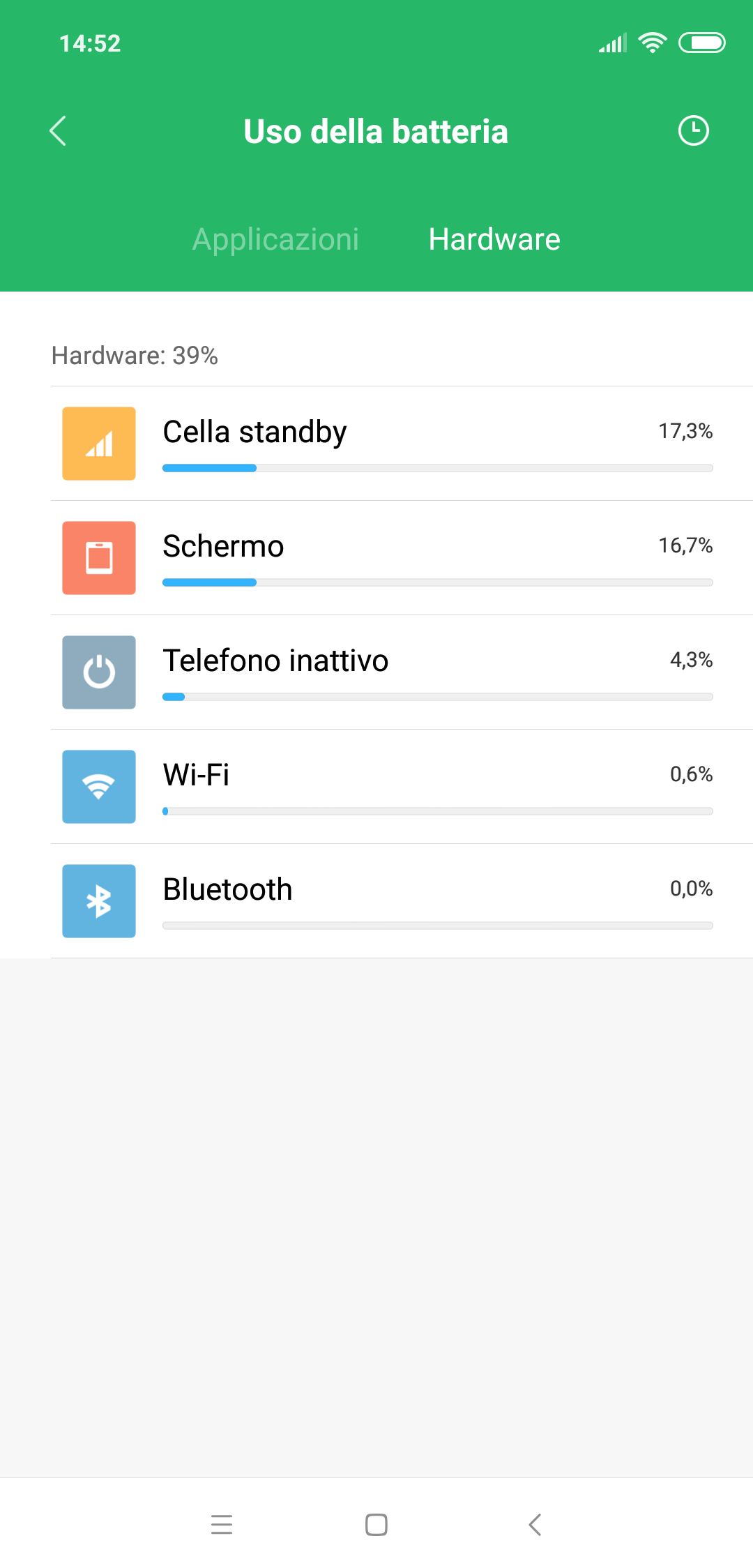Open Schermo battery usage details
753x1568 pixels.
(x=402, y=558)
